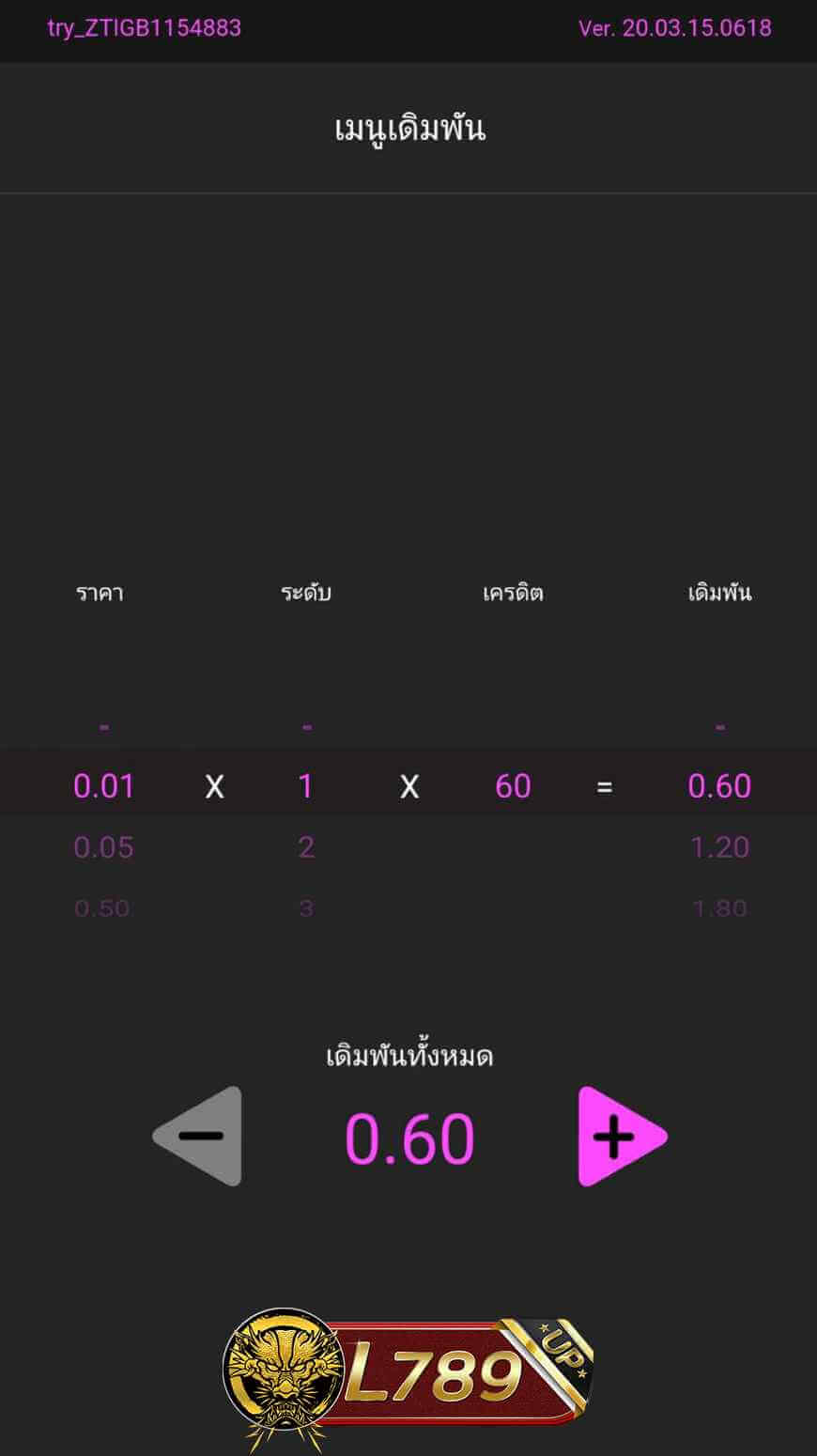Tap the gray minus arrow to decrease bet
Screen dimensions: 817x1456
pyautogui.click(x=197, y=1136)
